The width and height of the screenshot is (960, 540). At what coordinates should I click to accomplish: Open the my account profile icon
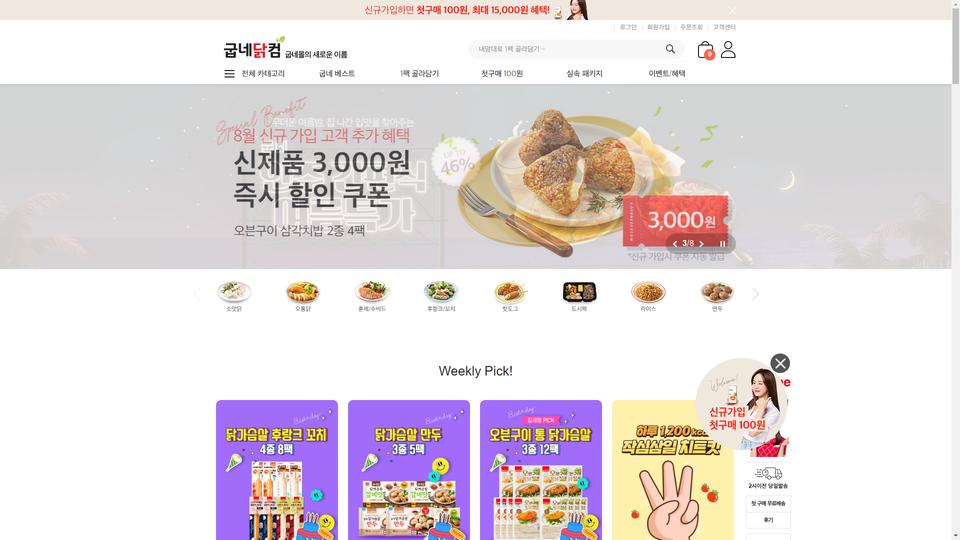point(728,49)
